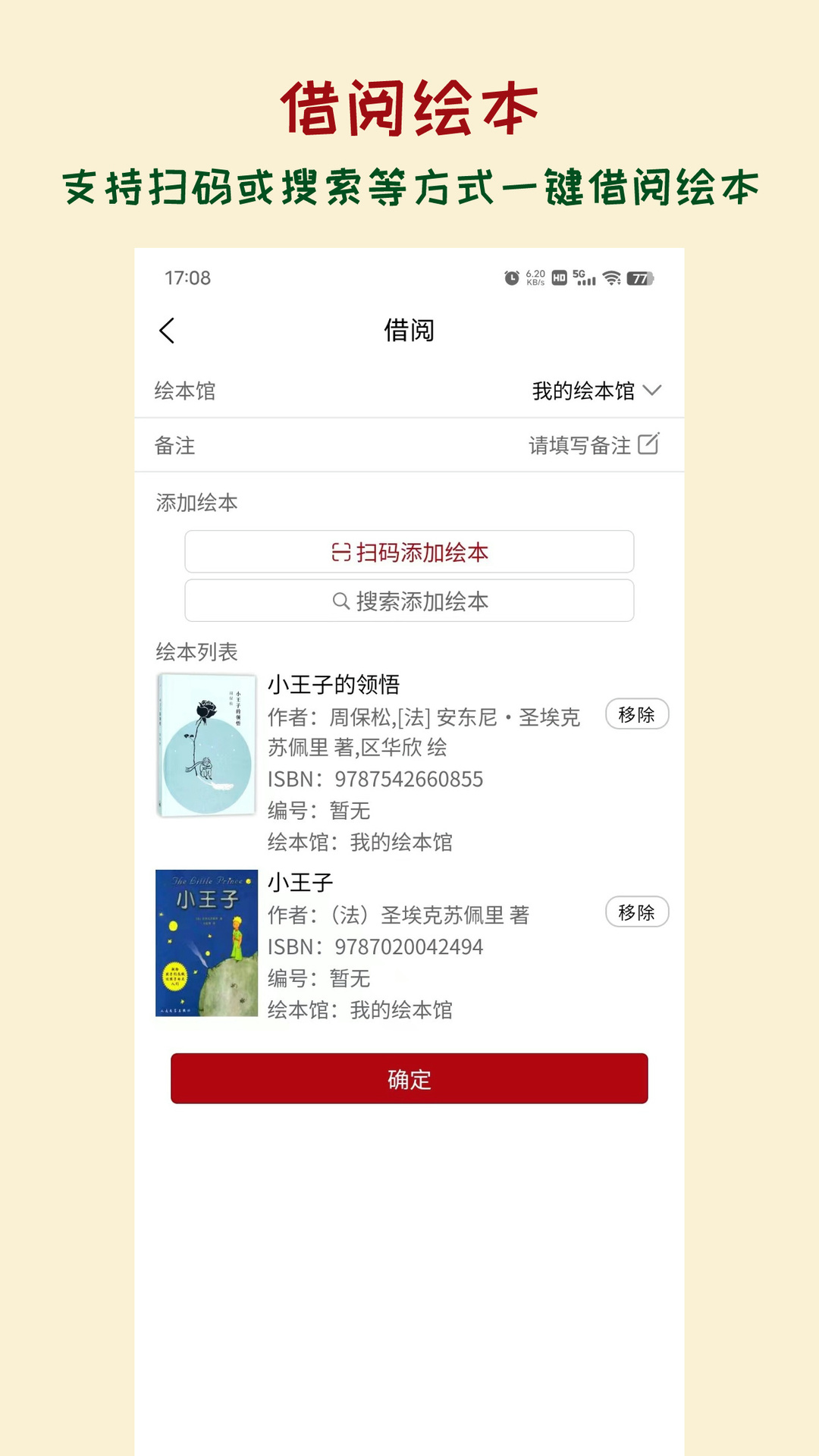Tap the 请填写备注 input field
819x1456 pixels.
579,445
